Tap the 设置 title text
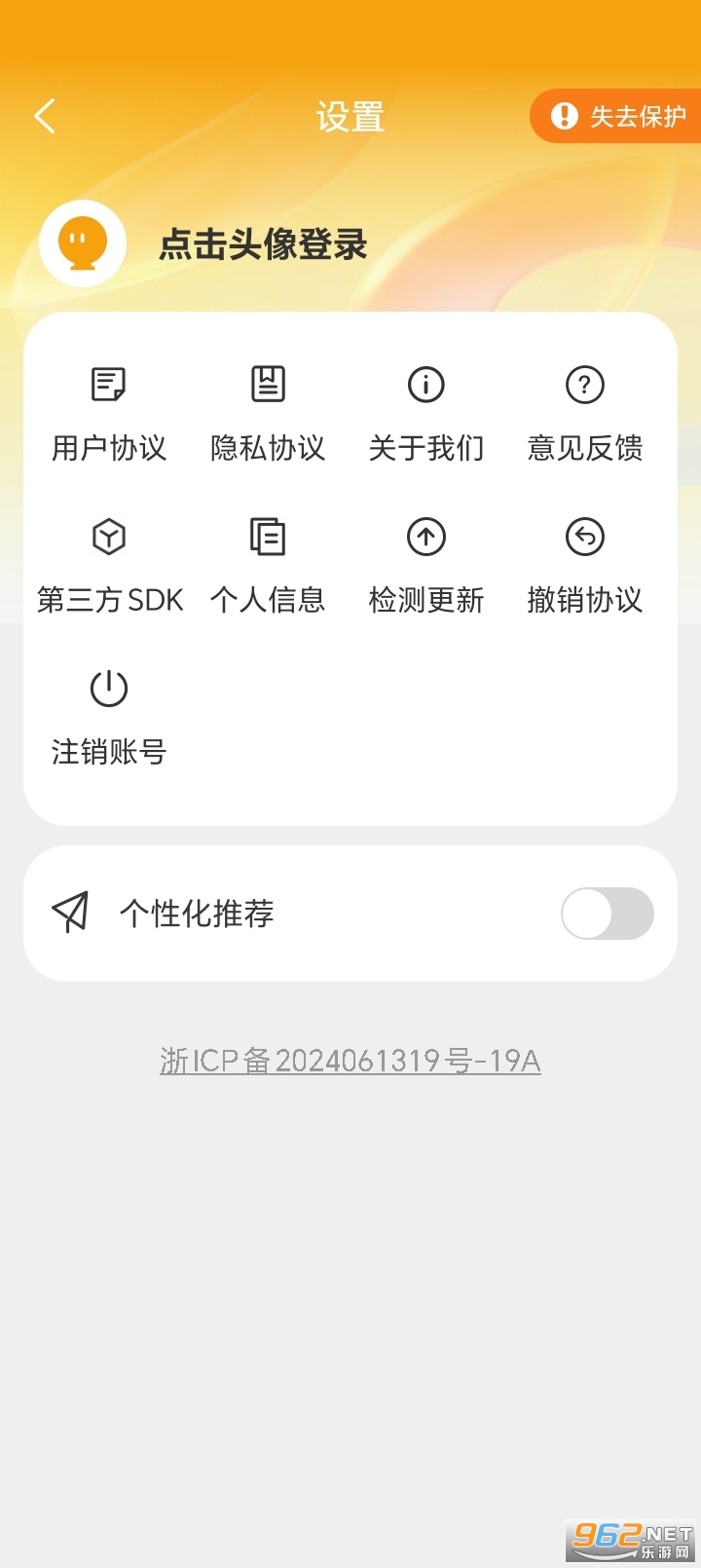 click(350, 116)
